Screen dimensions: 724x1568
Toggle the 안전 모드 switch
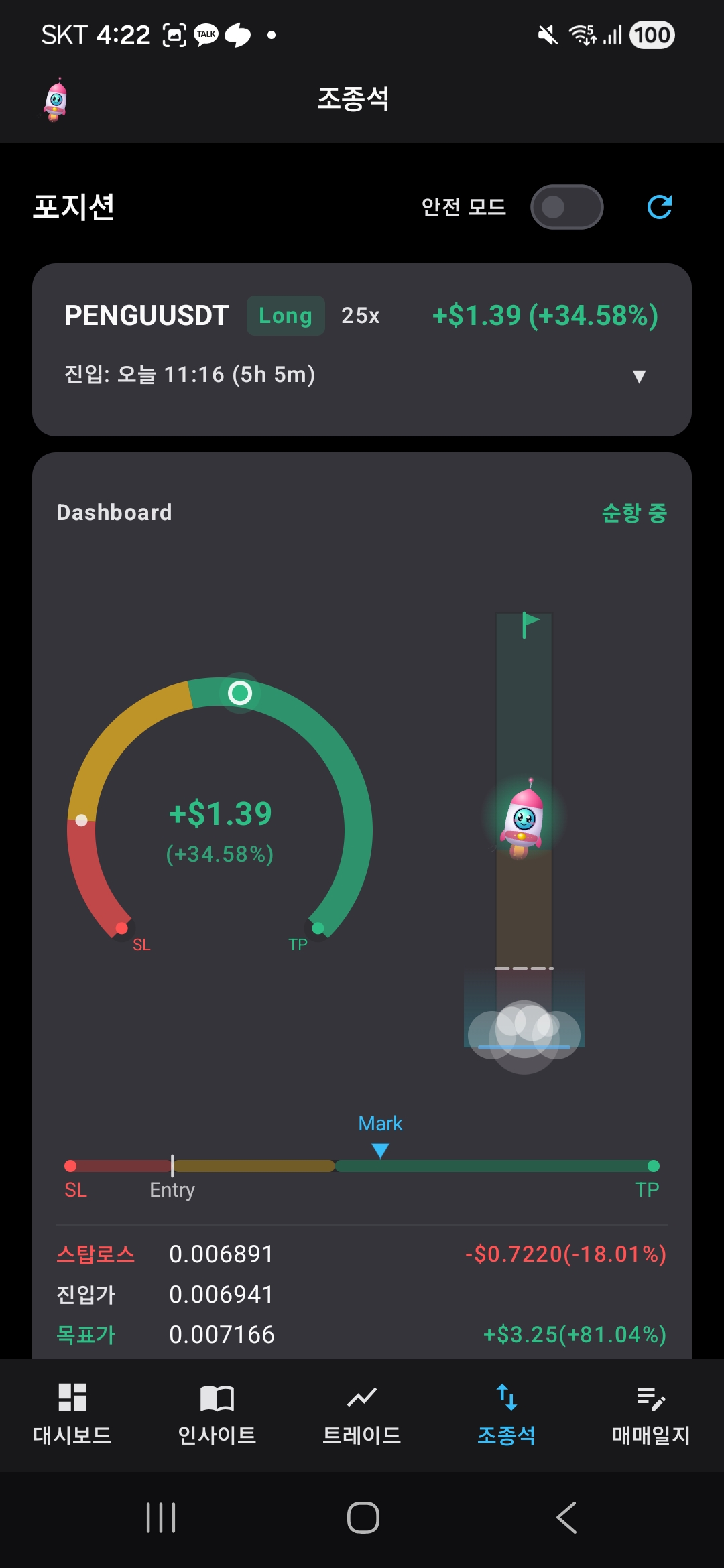(x=566, y=207)
